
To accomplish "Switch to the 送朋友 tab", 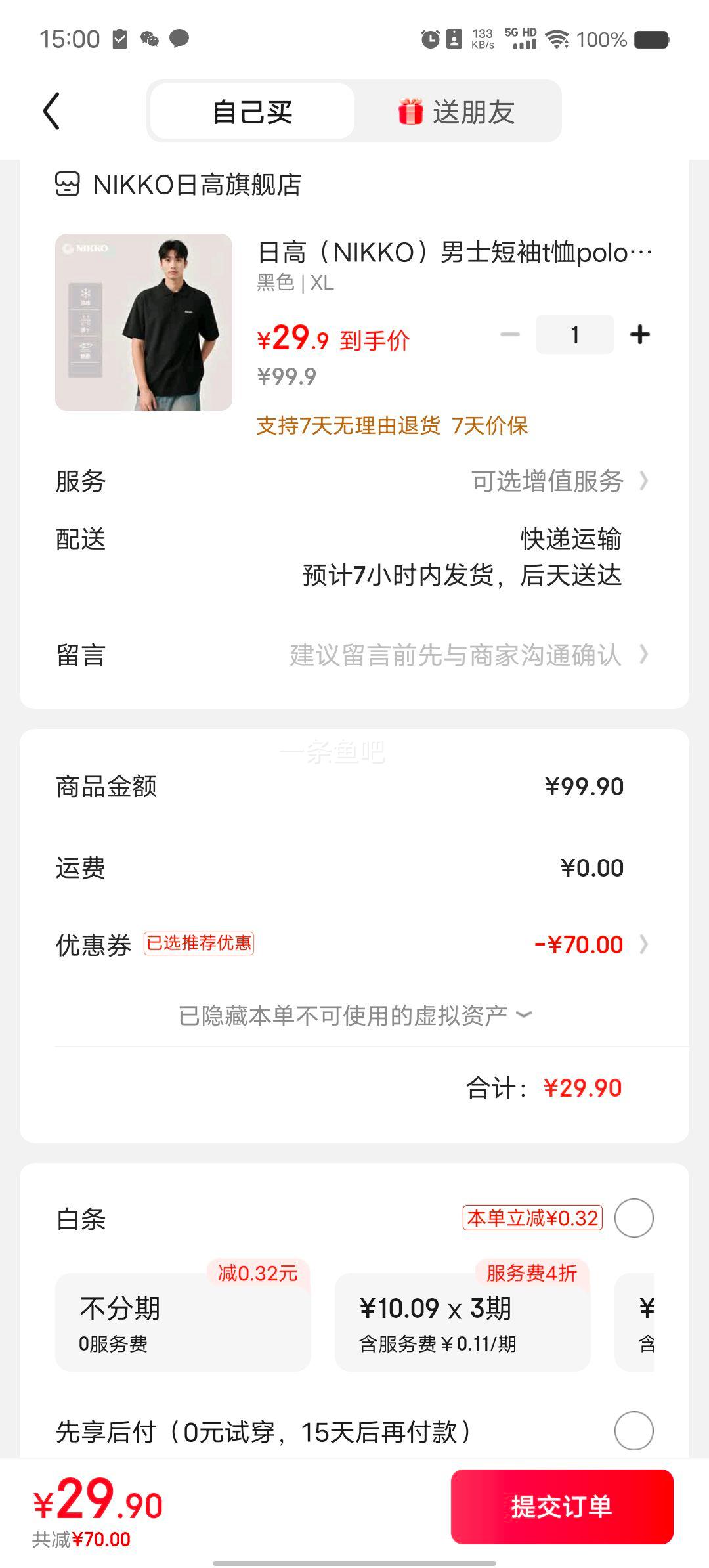I will click(457, 112).
